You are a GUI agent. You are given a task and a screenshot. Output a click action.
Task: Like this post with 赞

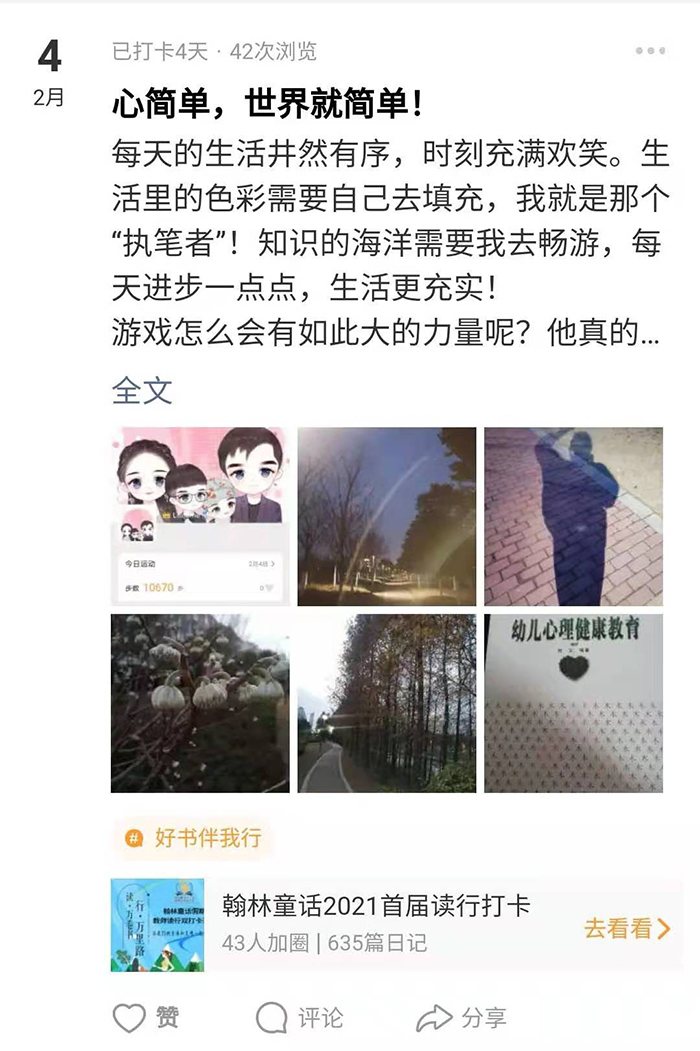[x=146, y=1018]
